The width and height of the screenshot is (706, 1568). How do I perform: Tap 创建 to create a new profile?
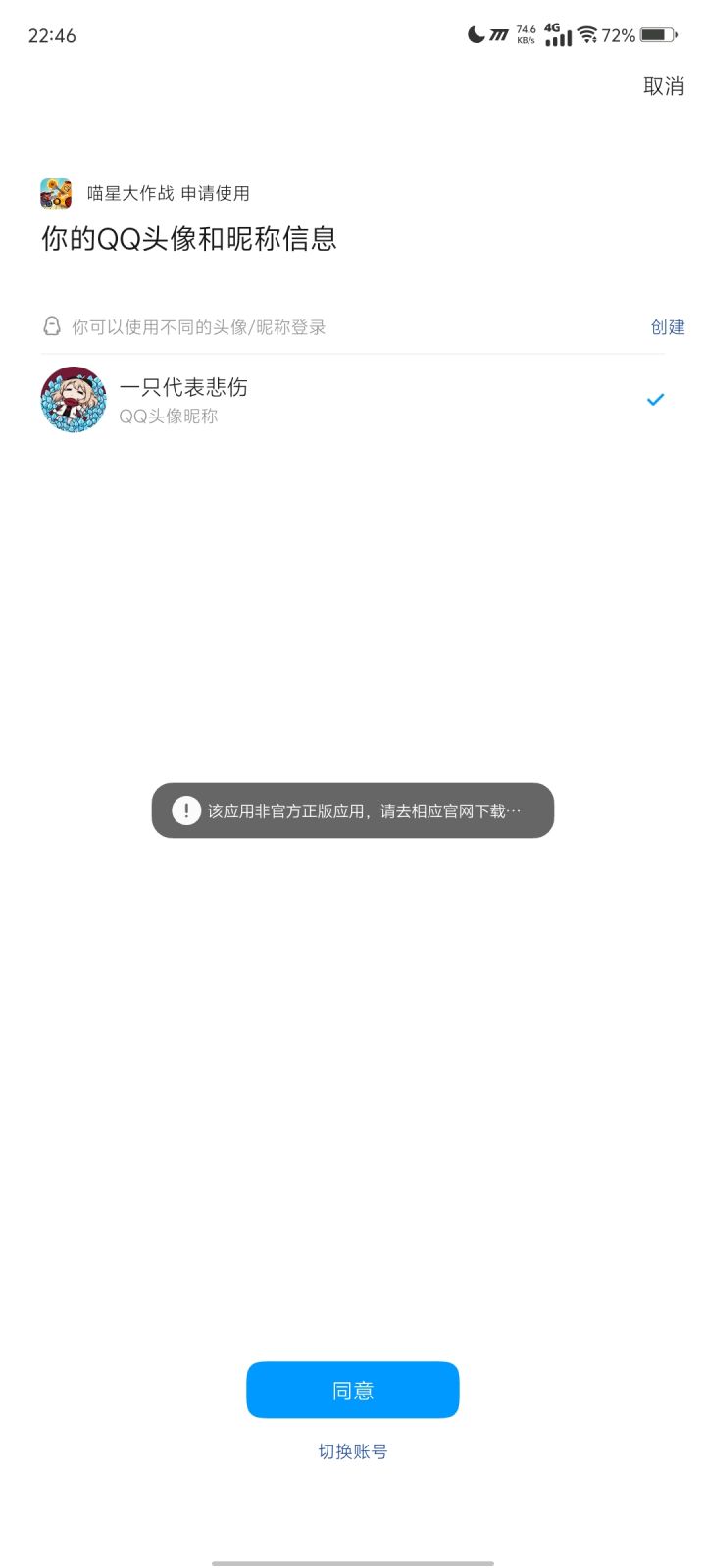point(668,327)
